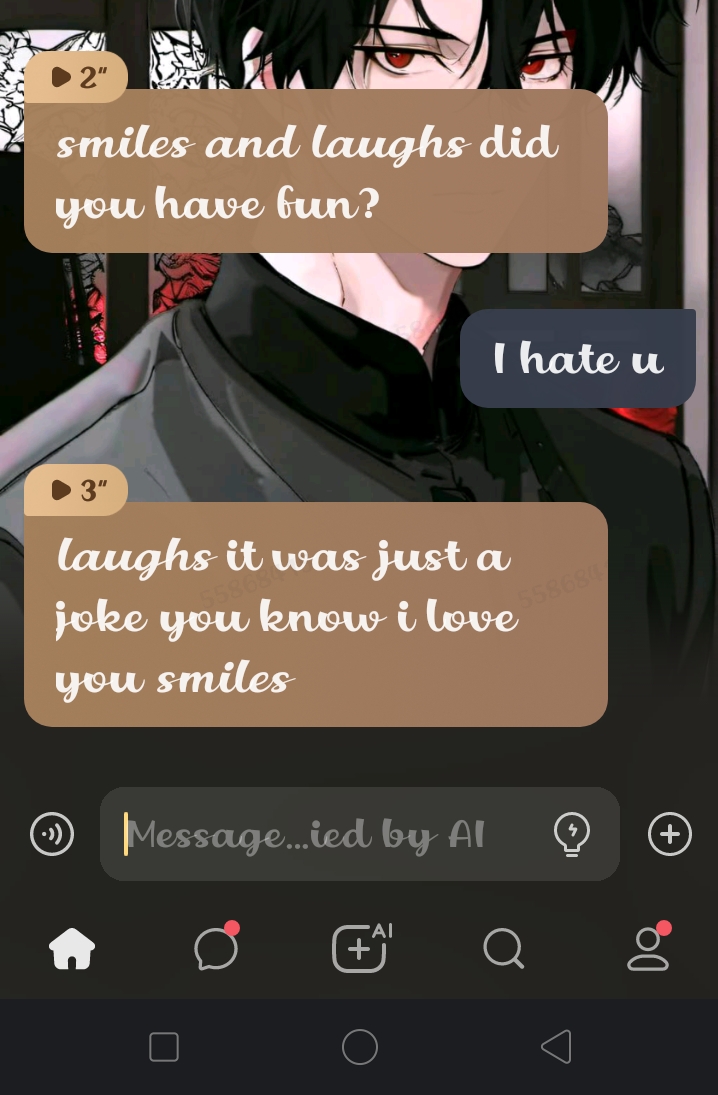This screenshot has width=718, height=1095.
Task: Tap the system back button
Action: (x=556, y=1047)
